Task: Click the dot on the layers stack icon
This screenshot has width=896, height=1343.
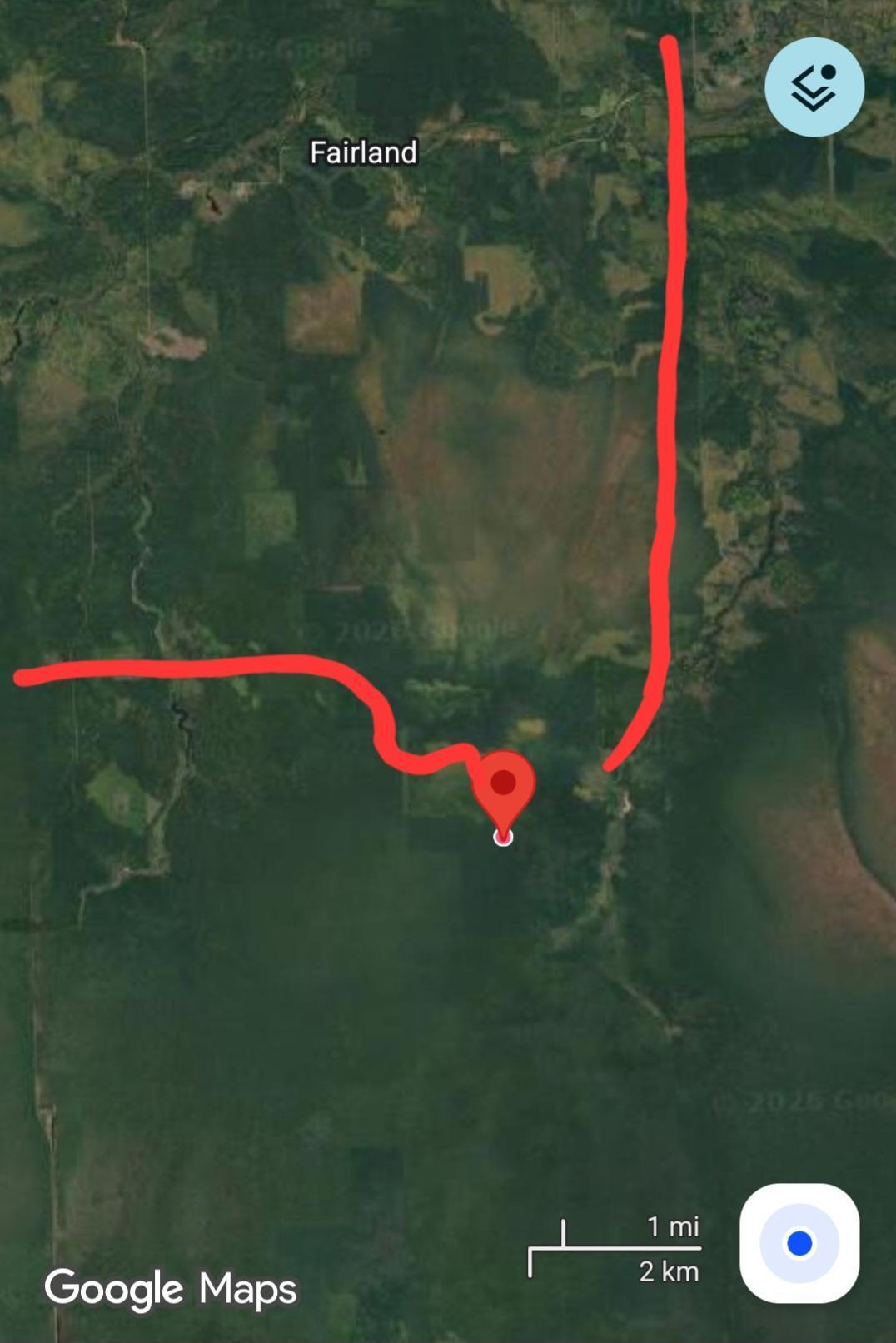Action: pyautogui.click(x=828, y=73)
